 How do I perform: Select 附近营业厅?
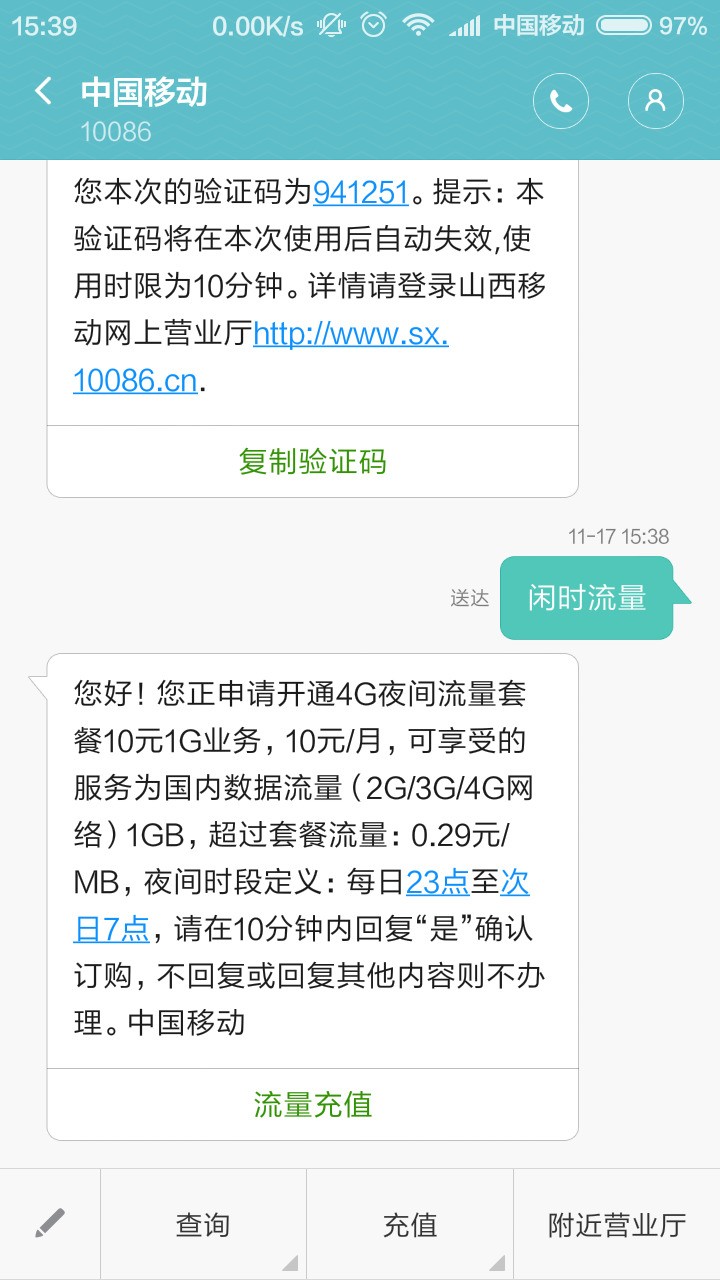pyautogui.click(x=616, y=1225)
